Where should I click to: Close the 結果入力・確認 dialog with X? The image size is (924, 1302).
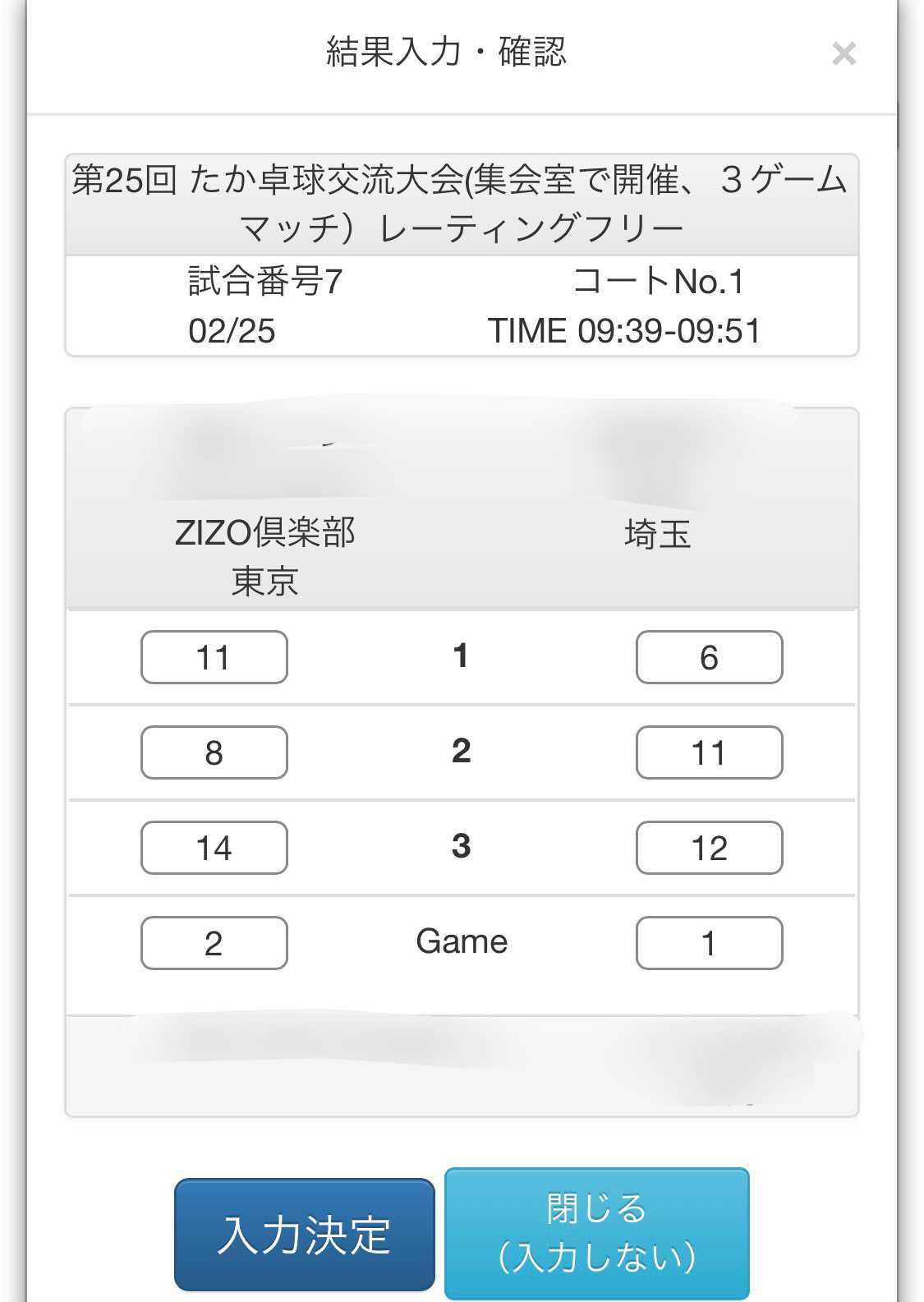click(x=844, y=54)
